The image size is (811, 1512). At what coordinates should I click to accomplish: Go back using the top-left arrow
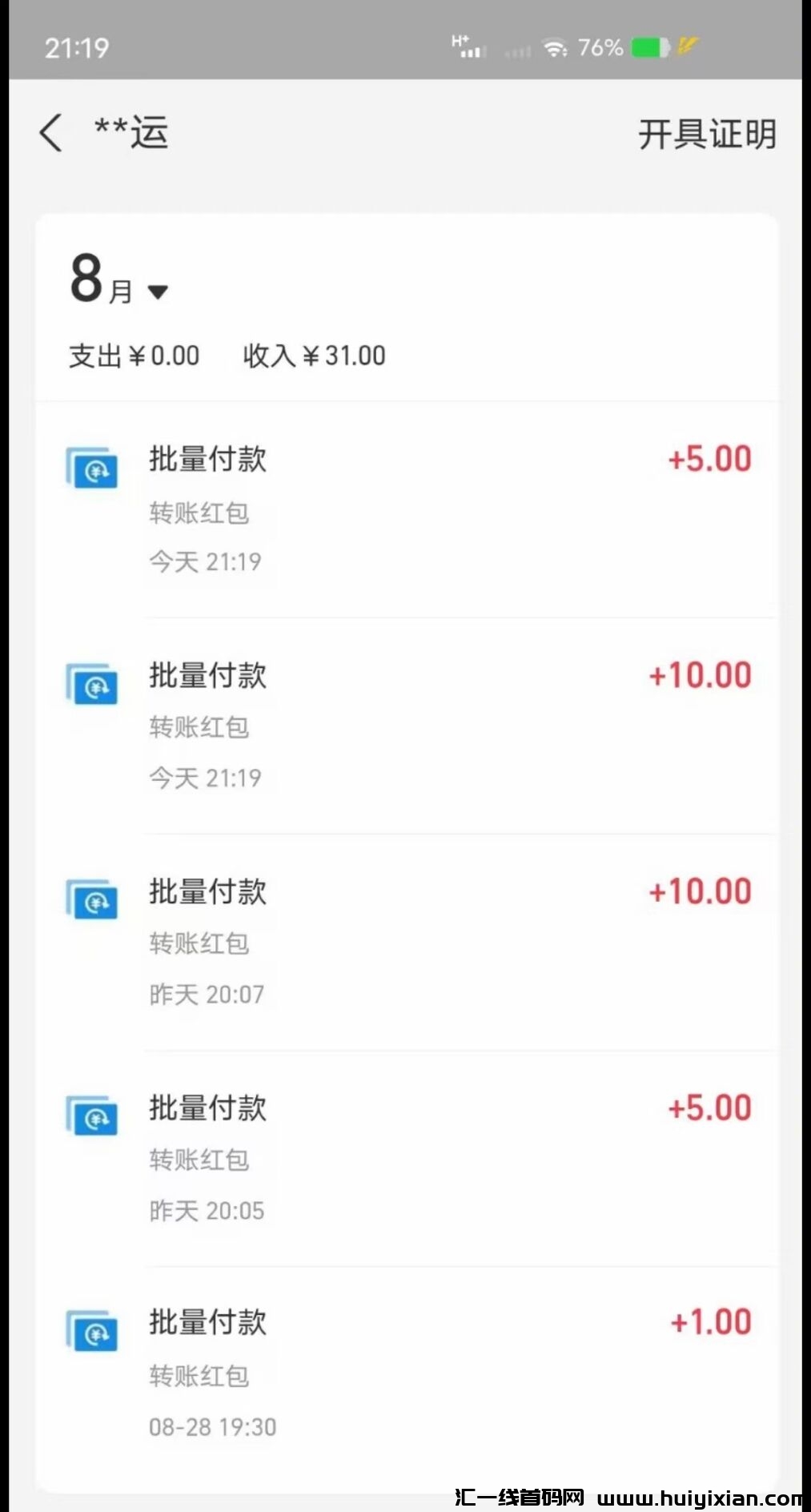[50, 133]
